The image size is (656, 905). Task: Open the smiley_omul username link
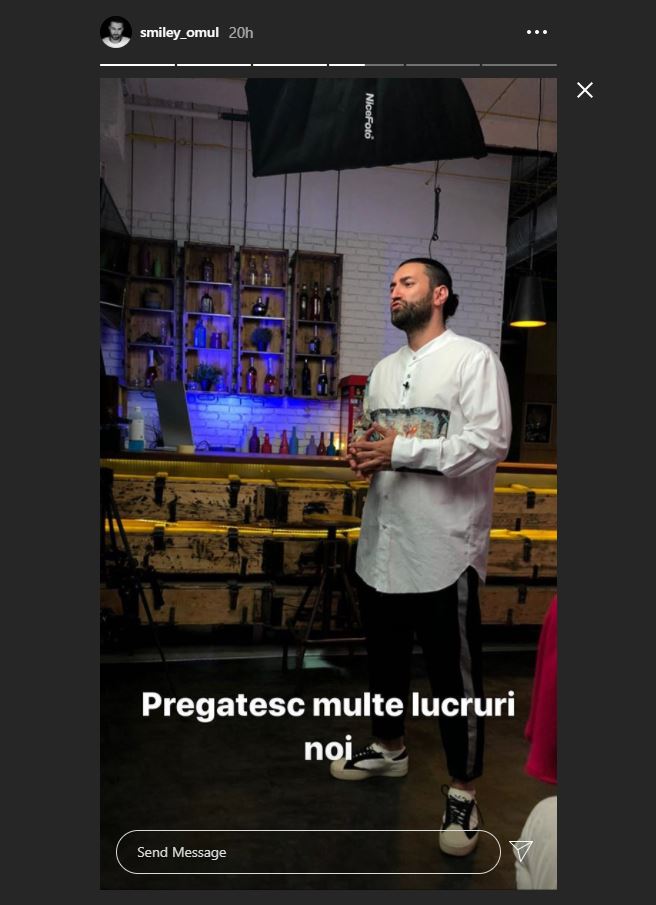coord(179,32)
